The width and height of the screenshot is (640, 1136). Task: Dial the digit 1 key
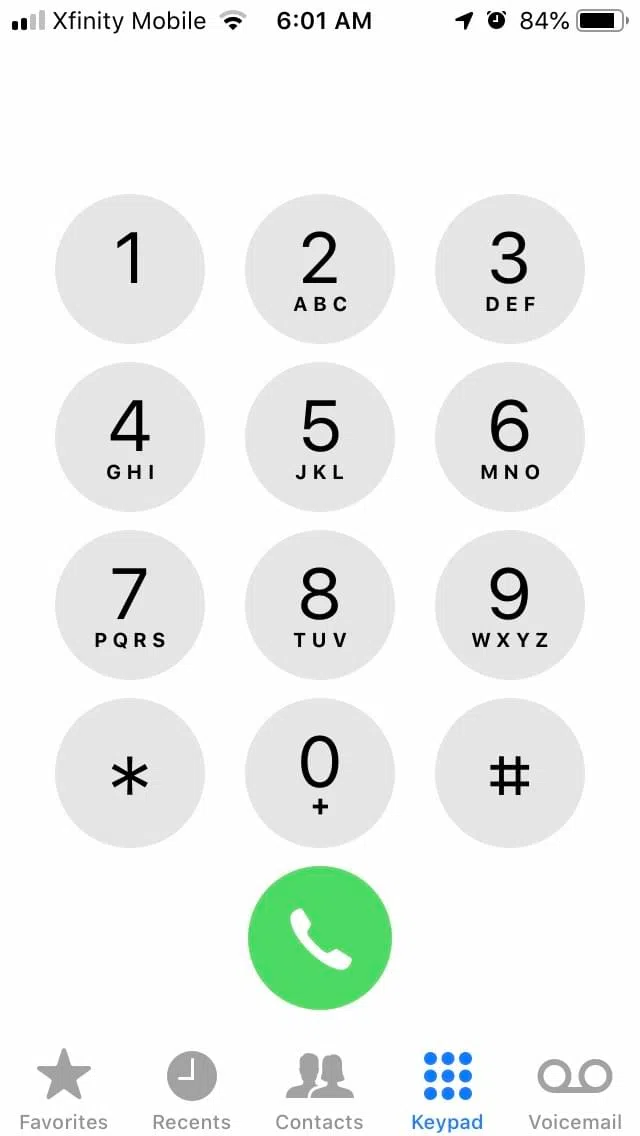130,269
